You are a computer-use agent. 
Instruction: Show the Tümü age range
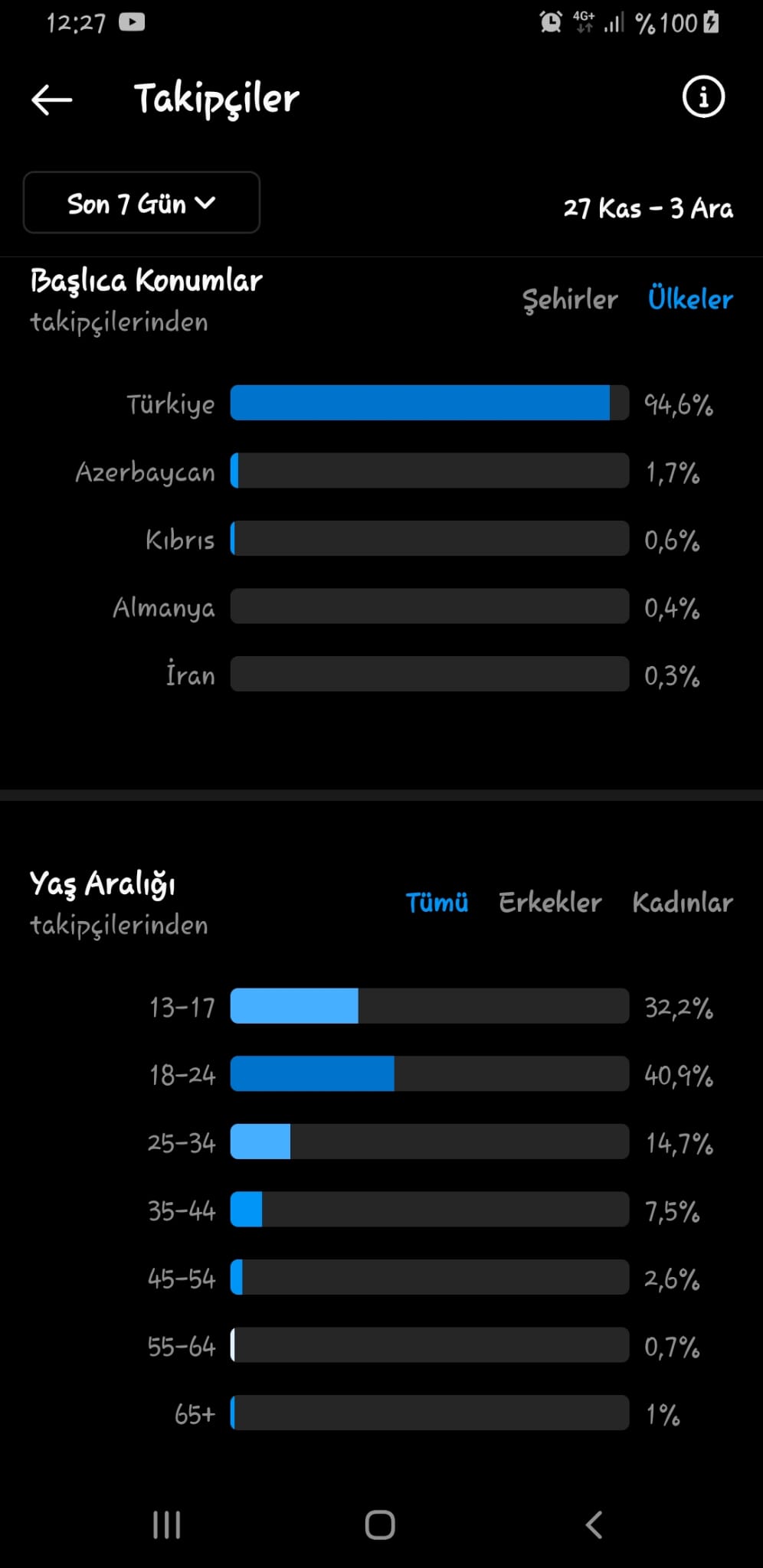click(x=437, y=902)
